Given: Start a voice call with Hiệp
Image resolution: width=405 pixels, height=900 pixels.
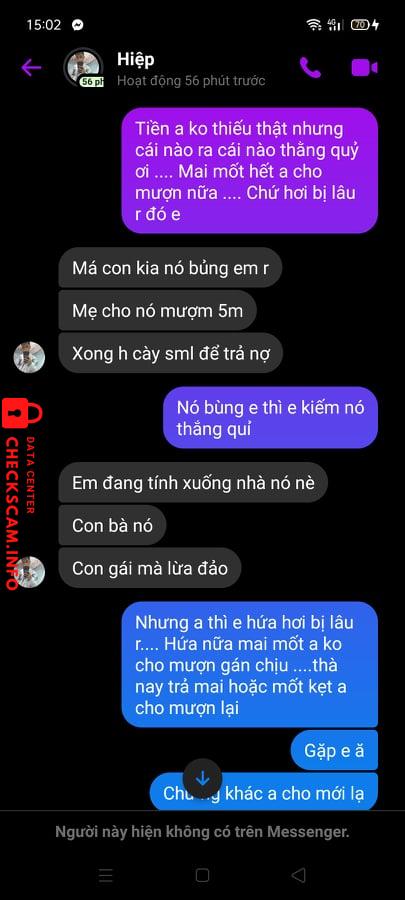Looking at the screenshot, I should (310, 68).
